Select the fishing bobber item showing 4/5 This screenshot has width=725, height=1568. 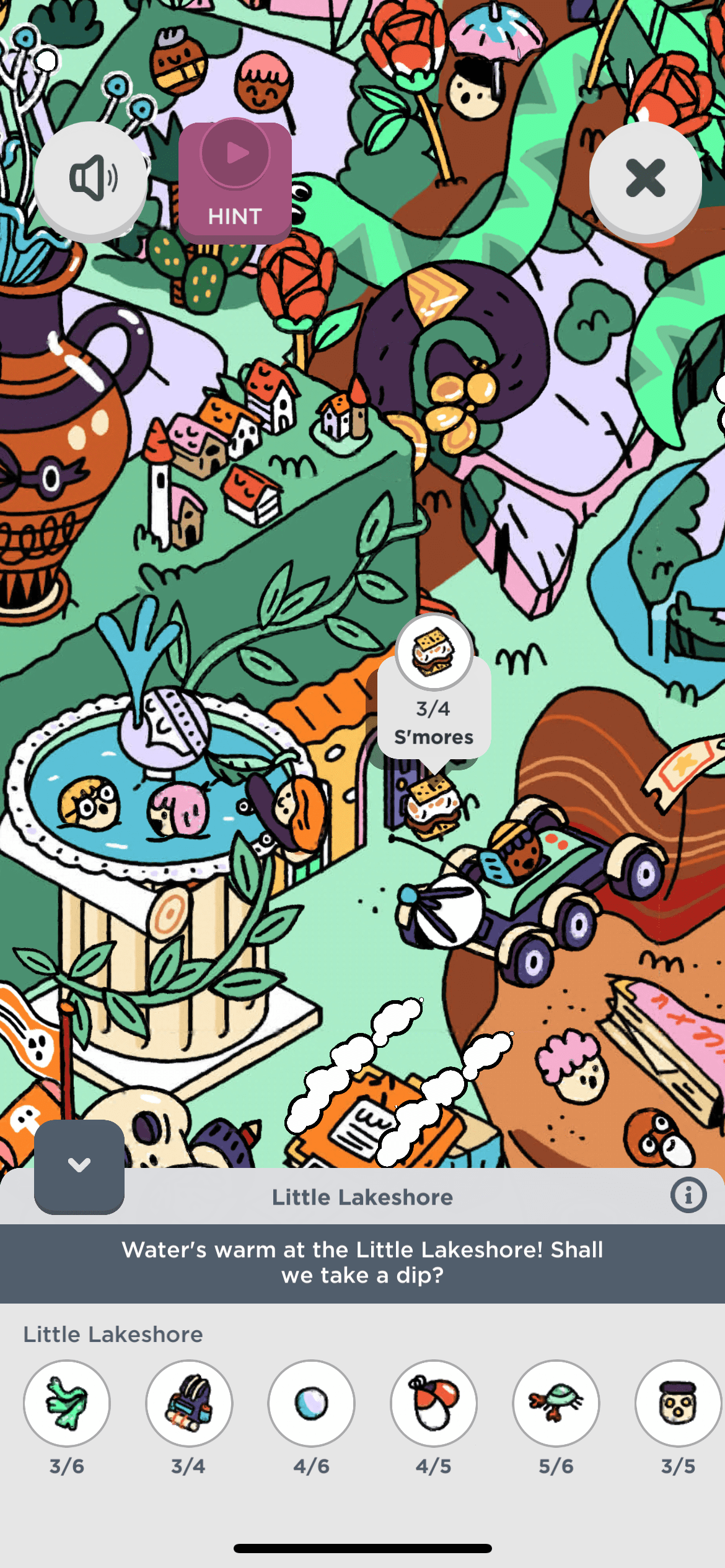pos(434,1403)
